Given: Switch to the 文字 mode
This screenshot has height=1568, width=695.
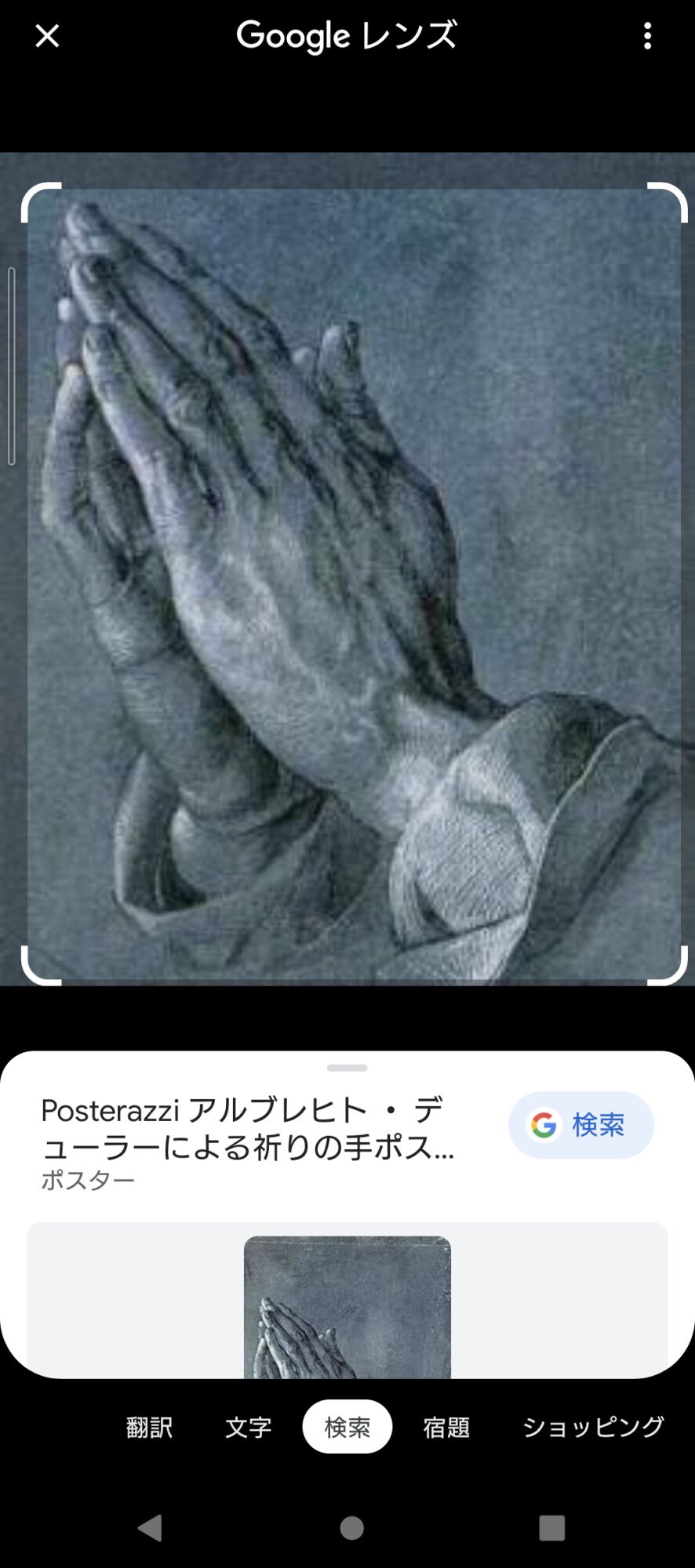Looking at the screenshot, I should pos(248,1427).
